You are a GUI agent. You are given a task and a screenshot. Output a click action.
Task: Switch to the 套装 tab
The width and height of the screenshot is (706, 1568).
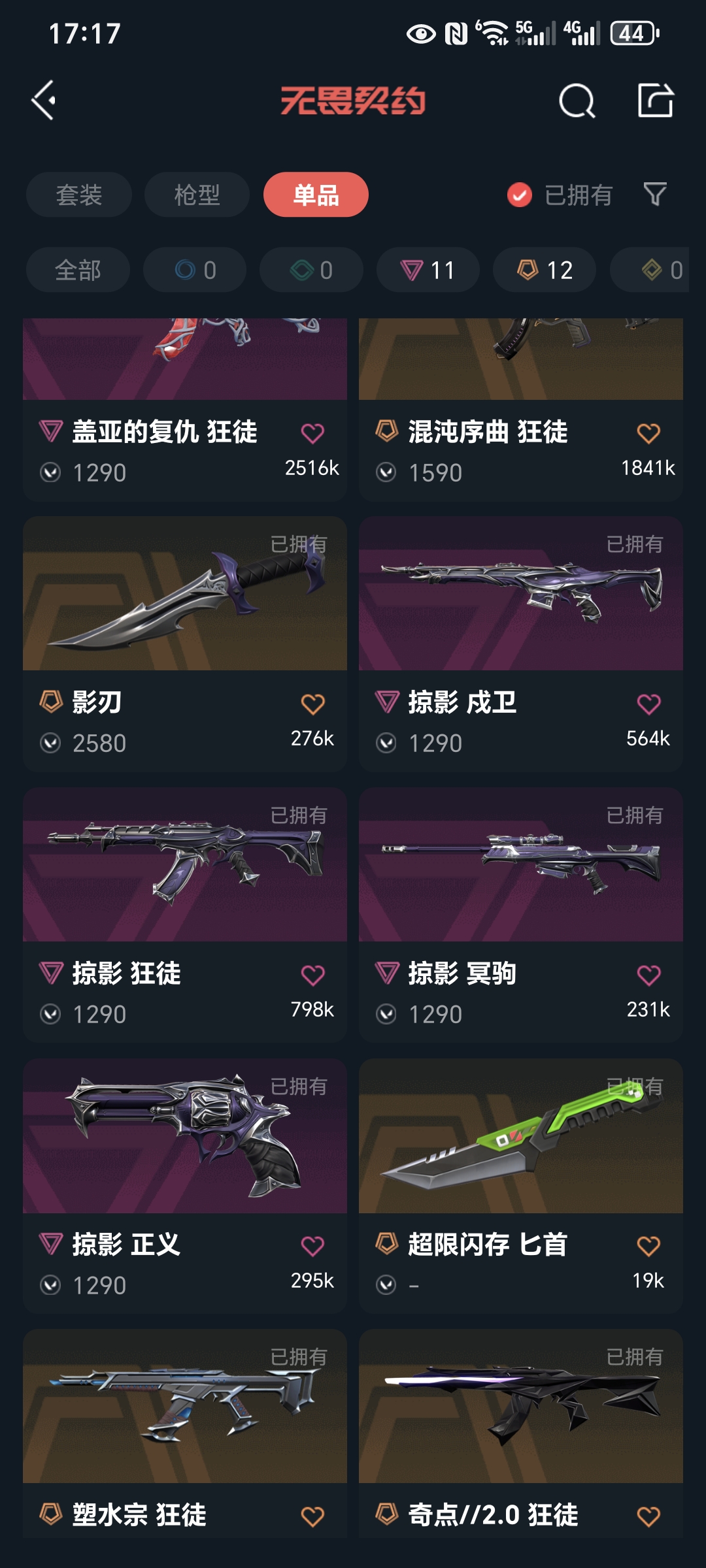click(x=79, y=195)
